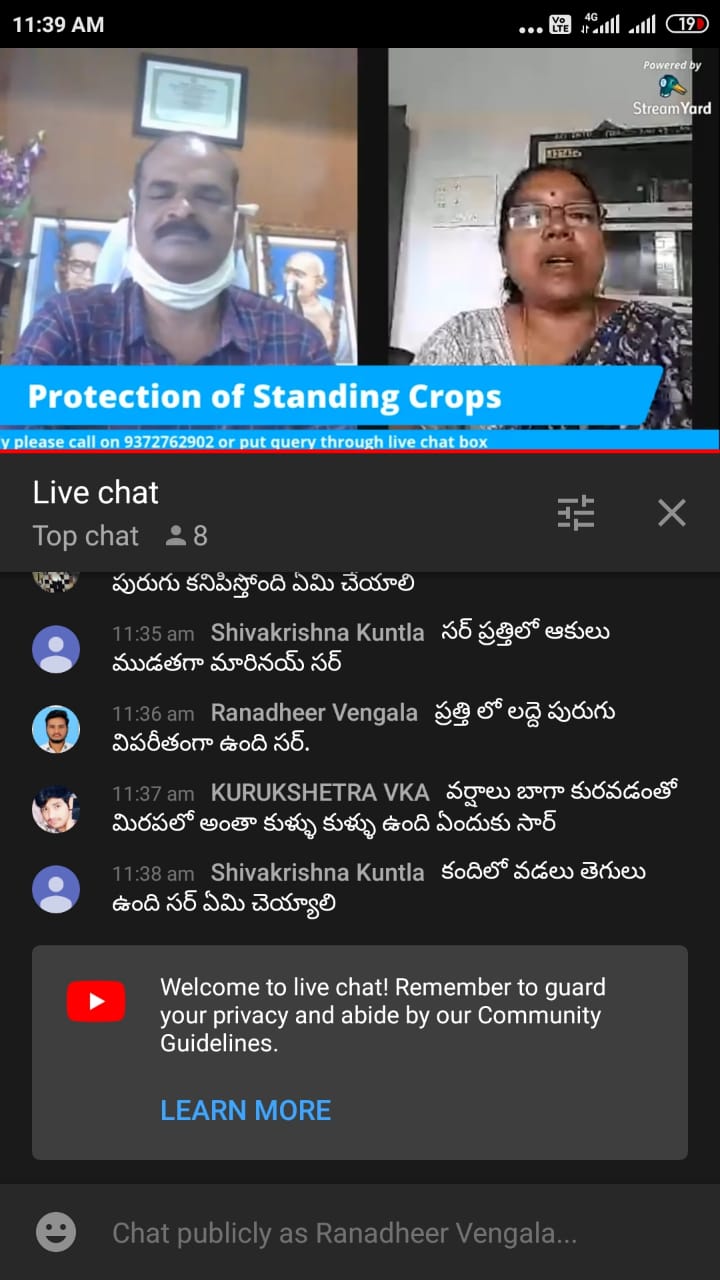Tap LEARN MORE about Community Guidelines
The height and width of the screenshot is (1280, 720).
(245, 1110)
